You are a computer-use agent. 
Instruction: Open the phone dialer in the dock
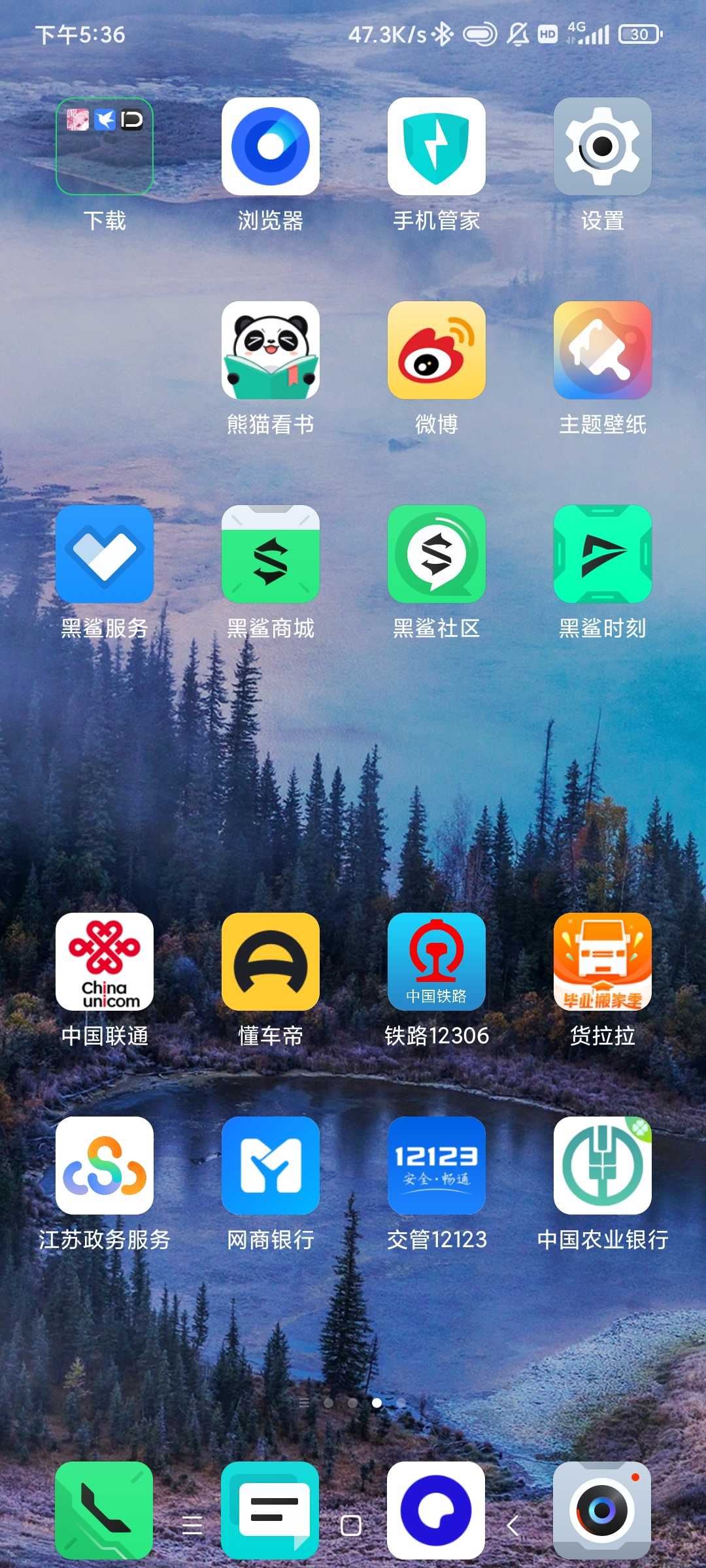coord(105,1511)
